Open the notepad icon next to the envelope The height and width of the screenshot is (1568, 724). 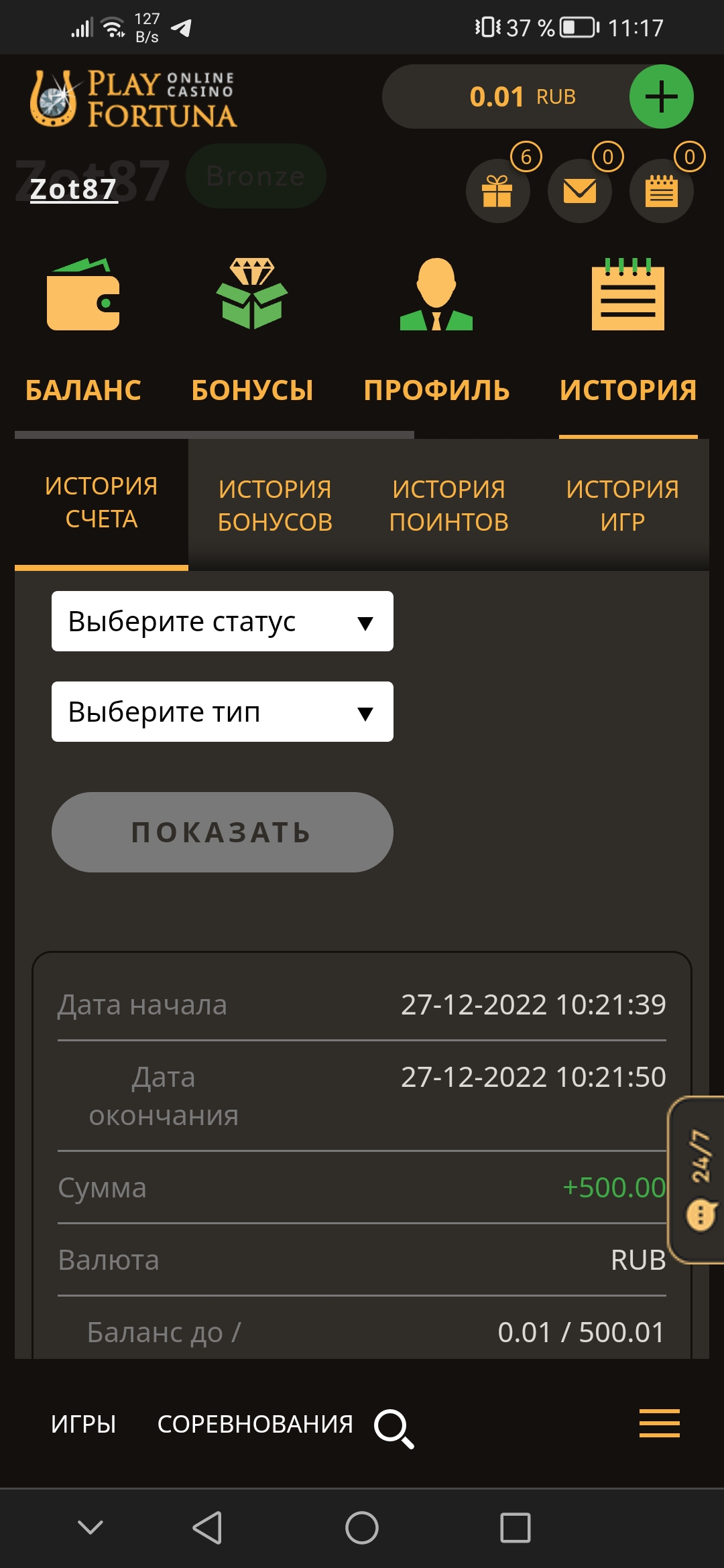tap(662, 191)
